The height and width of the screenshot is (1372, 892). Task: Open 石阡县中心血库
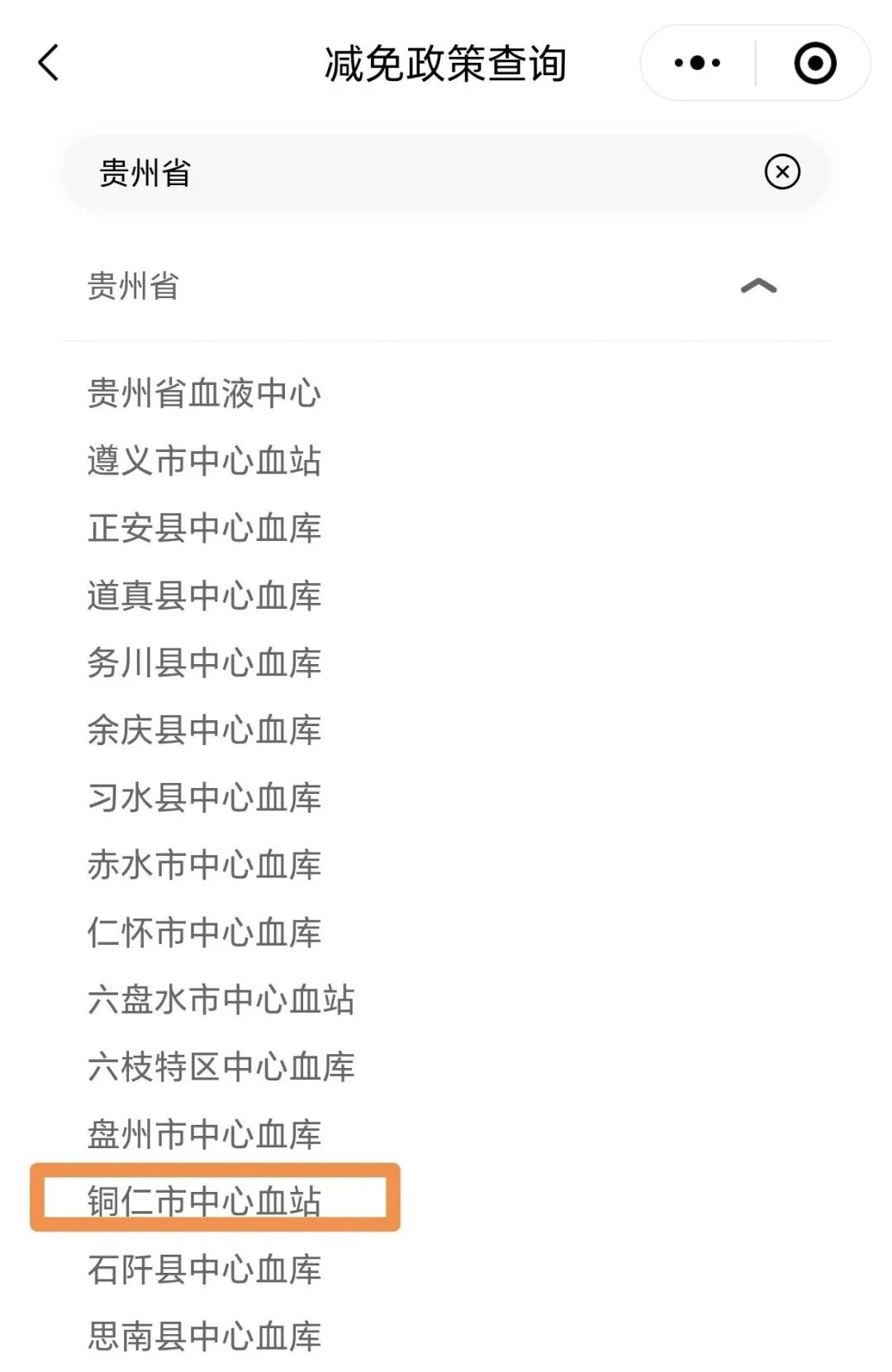coord(204,1270)
